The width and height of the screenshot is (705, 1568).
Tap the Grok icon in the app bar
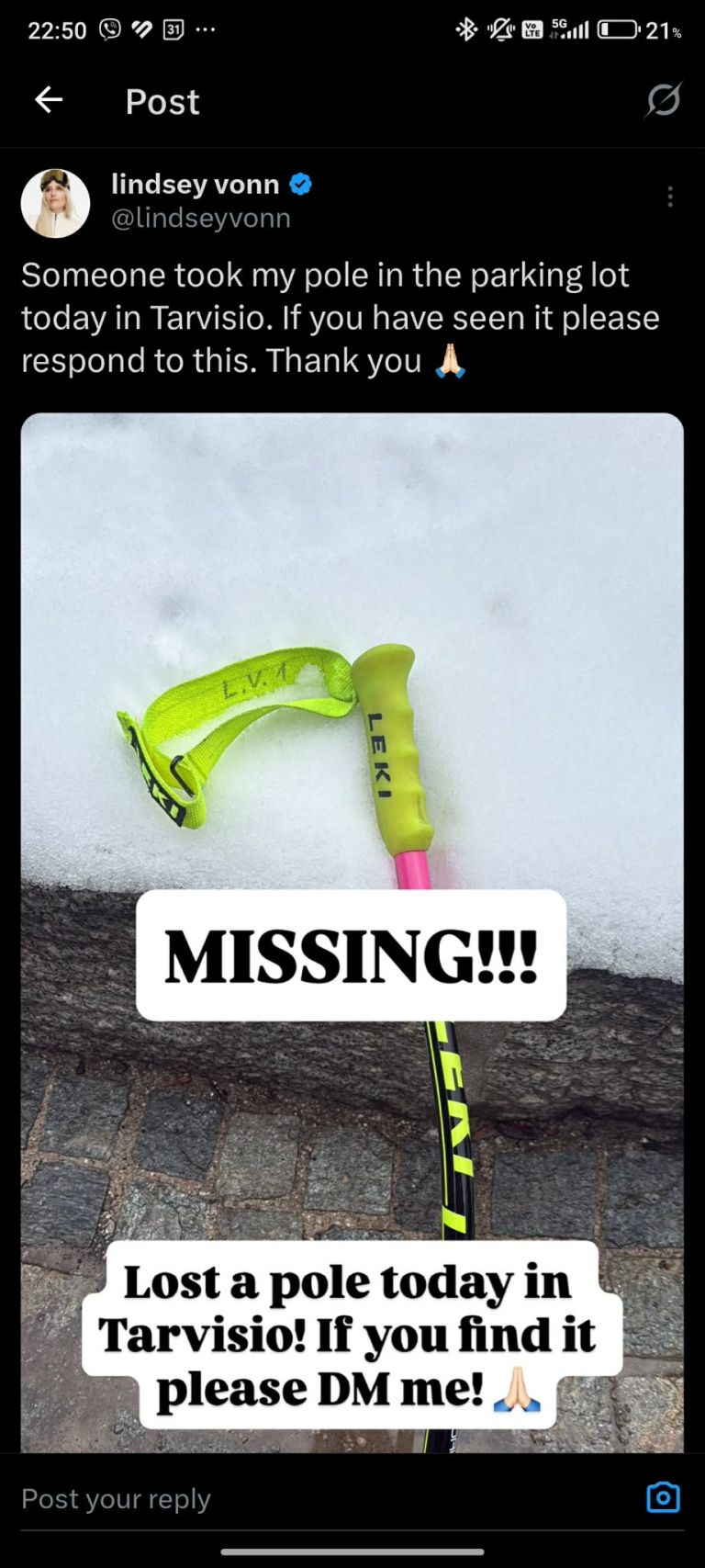click(663, 100)
